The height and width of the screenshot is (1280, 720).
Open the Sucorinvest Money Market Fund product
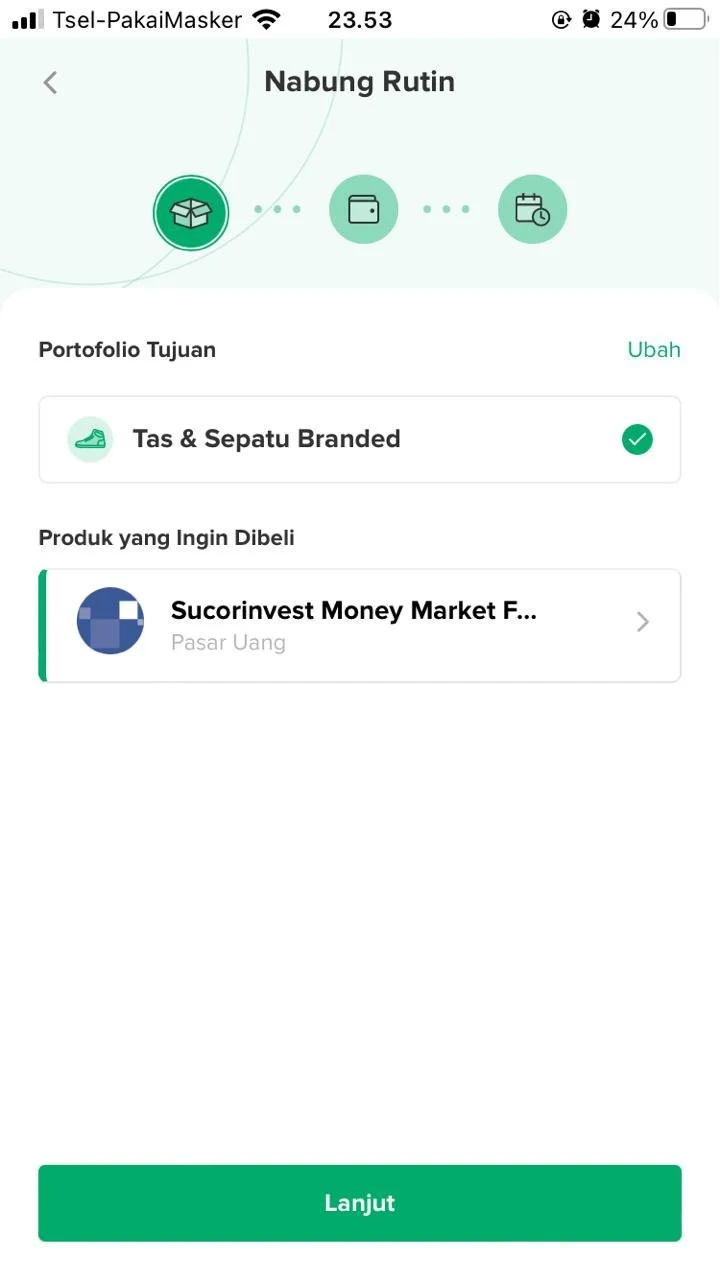pyautogui.click(x=359, y=625)
